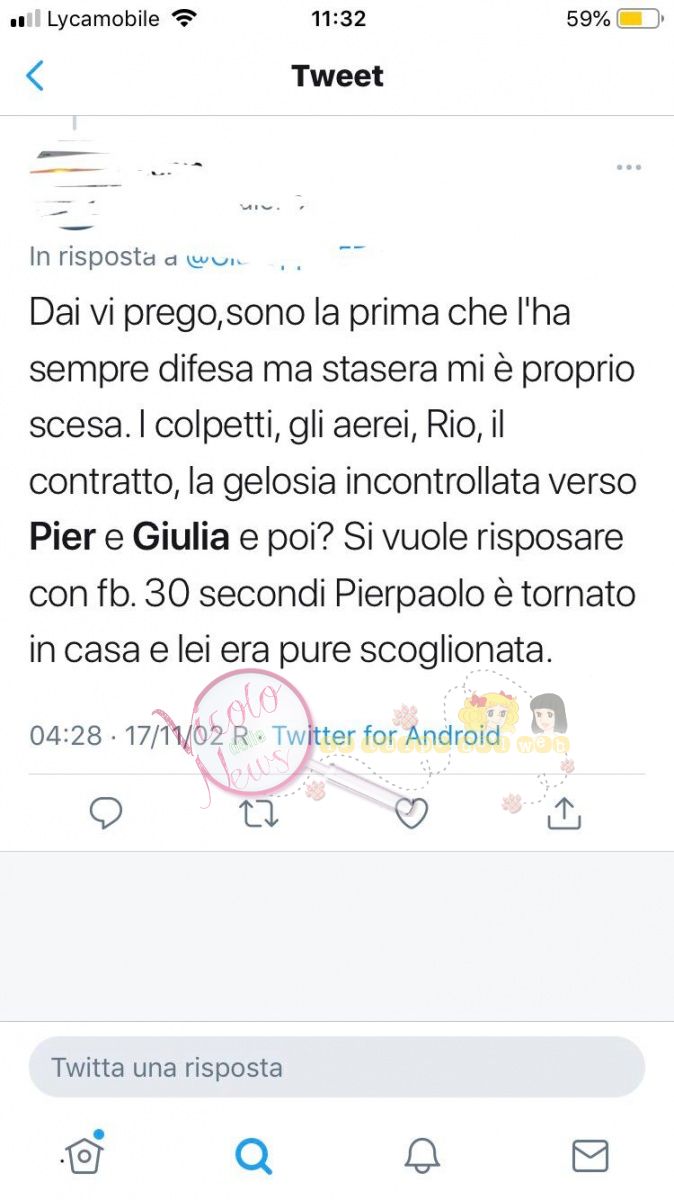Retweet this tweet
The height and width of the screenshot is (1200, 674).
point(260,814)
